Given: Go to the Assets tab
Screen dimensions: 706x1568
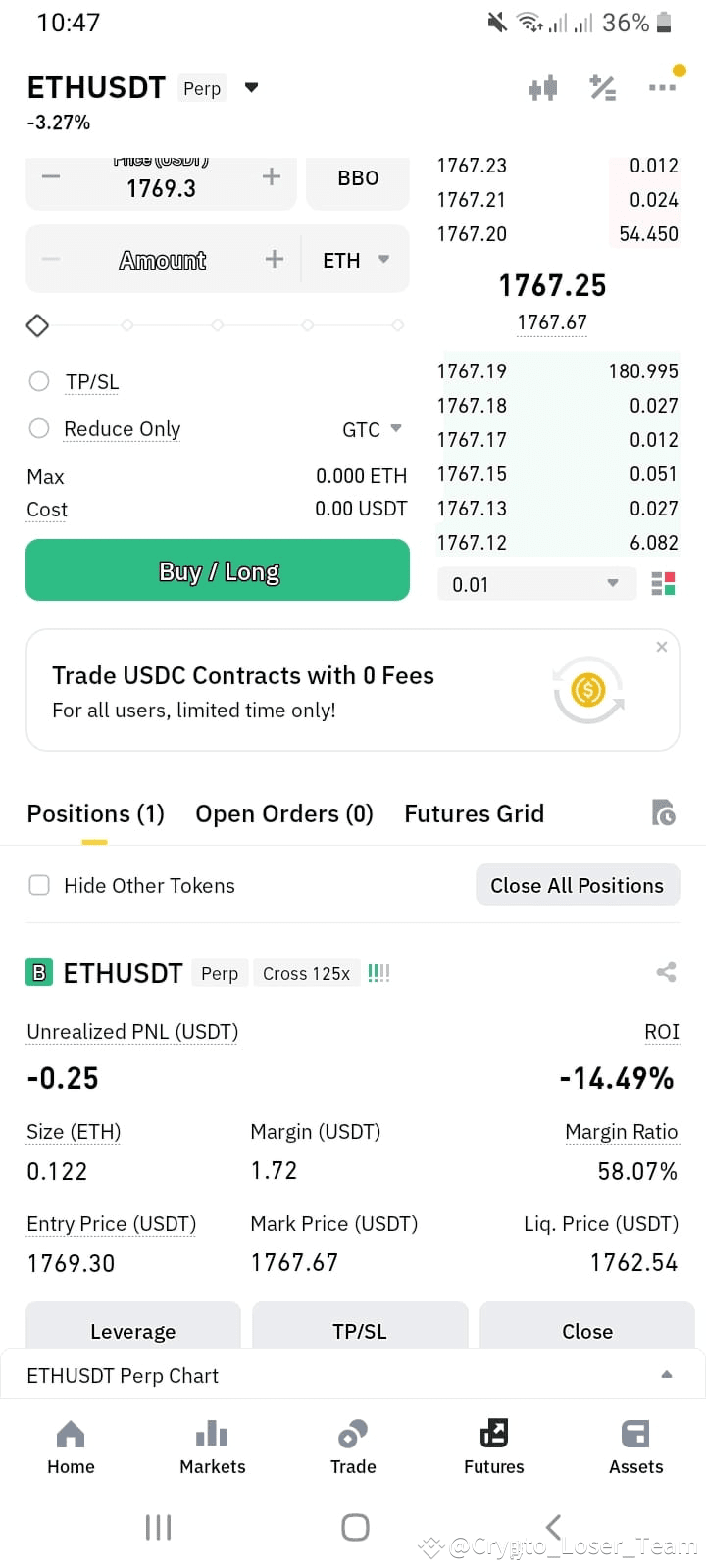Looking at the screenshot, I should pyautogui.click(x=635, y=1446).
